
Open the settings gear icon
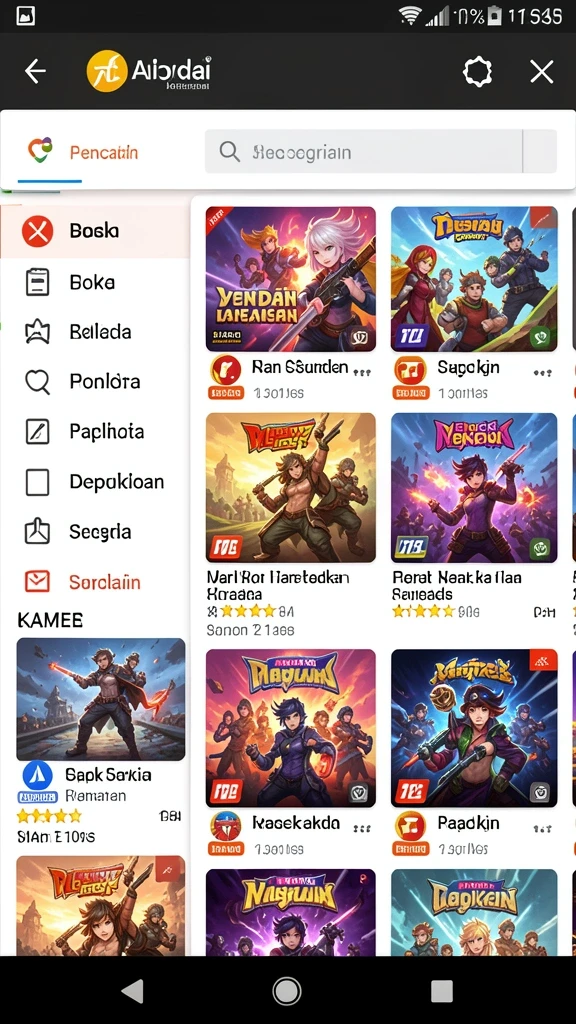(x=477, y=71)
